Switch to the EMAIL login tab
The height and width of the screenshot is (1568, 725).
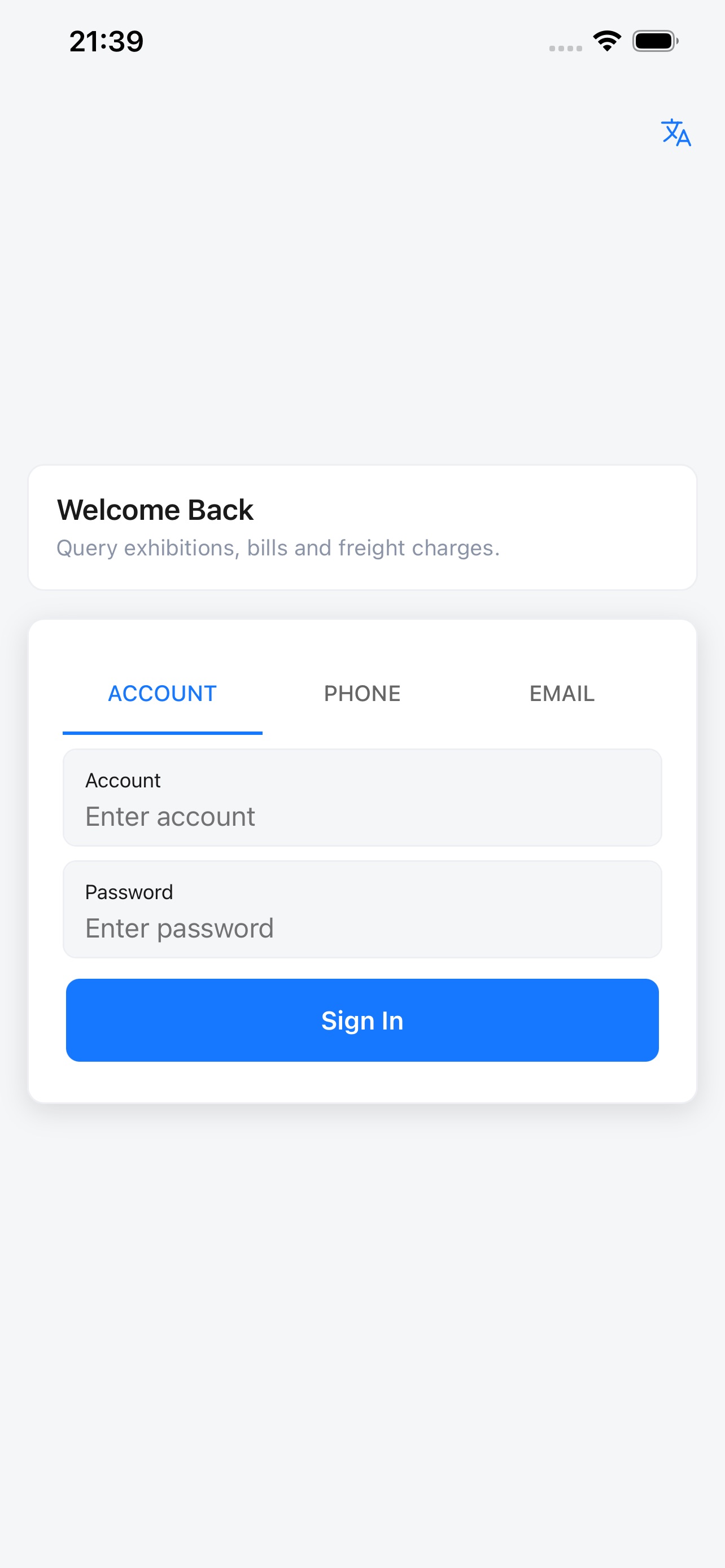click(x=562, y=693)
